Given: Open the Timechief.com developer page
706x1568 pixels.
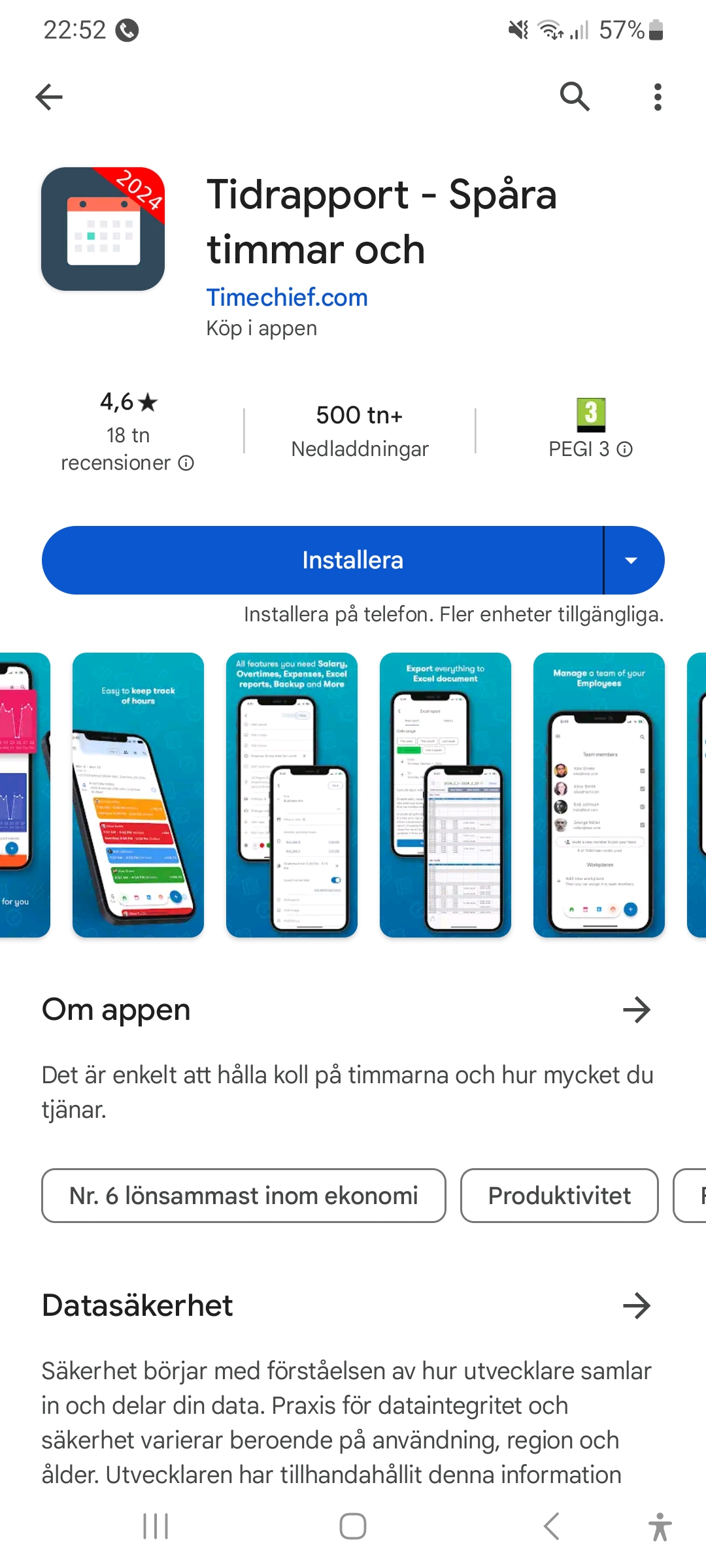Looking at the screenshot, I should pyautogui.click(x=287, y=297).
